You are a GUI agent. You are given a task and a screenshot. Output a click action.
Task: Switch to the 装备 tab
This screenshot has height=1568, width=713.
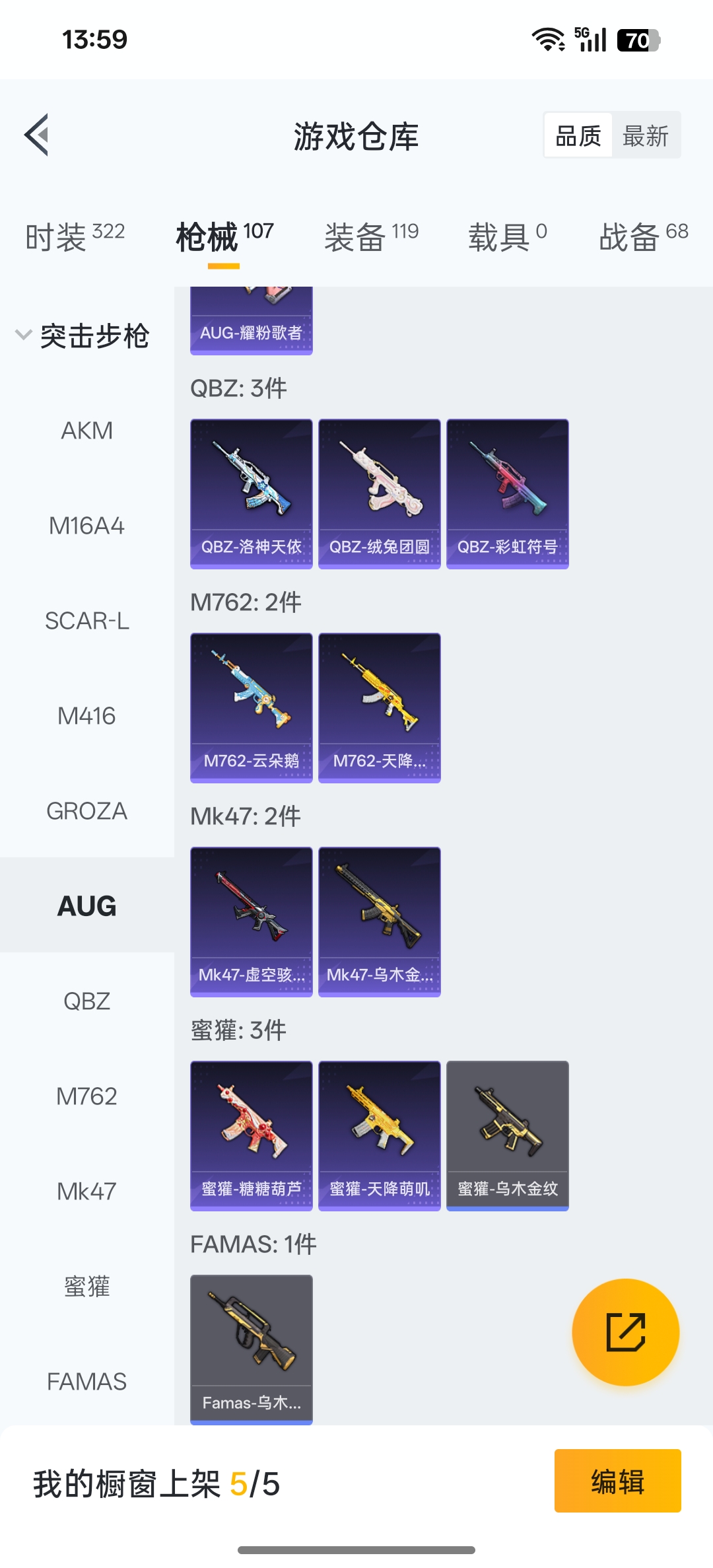371,237
